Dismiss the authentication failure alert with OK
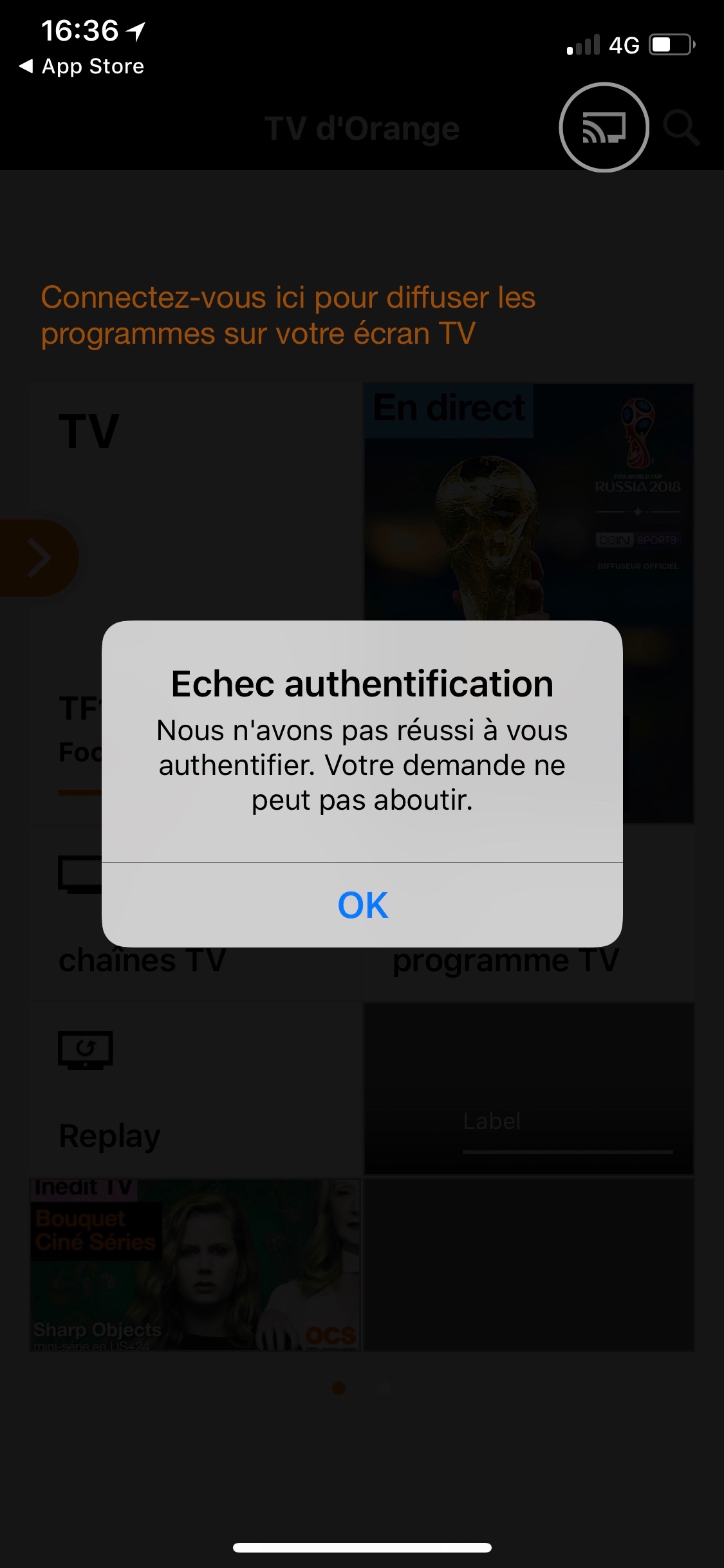The height and width of the screenshot is (1568, 724). [x=362, y=904]
